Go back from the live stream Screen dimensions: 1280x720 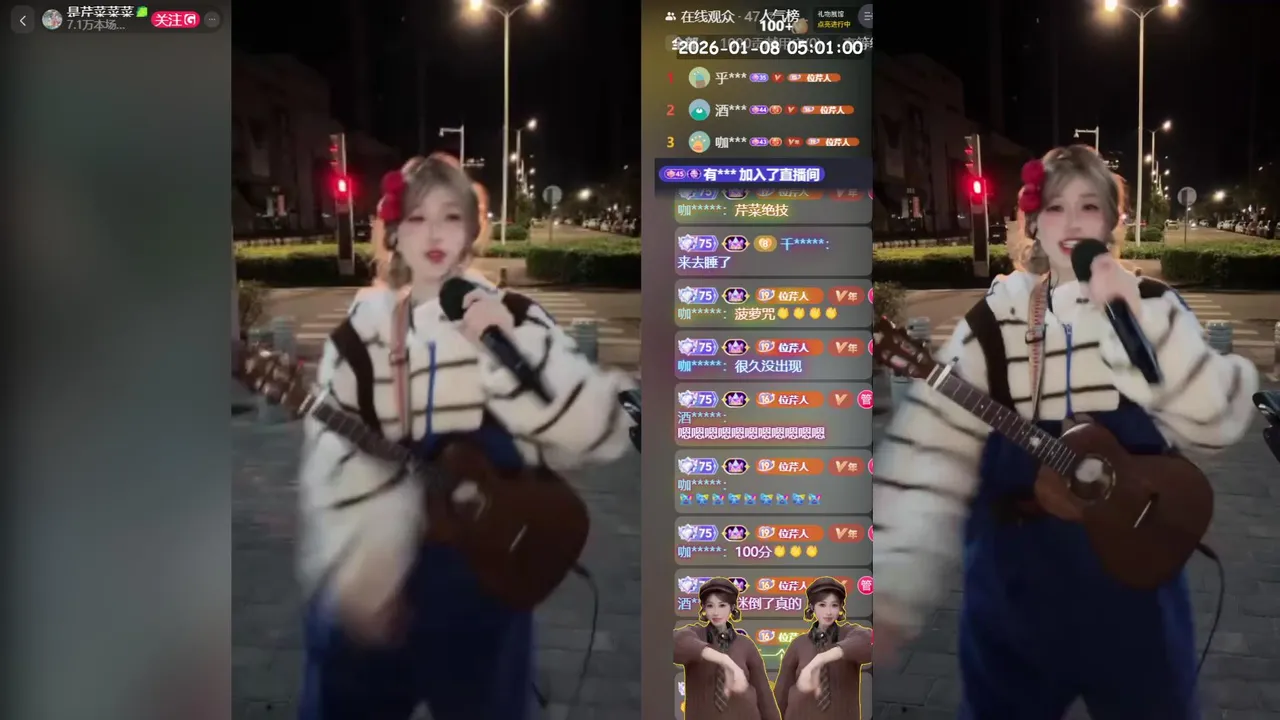click(23, 20)
